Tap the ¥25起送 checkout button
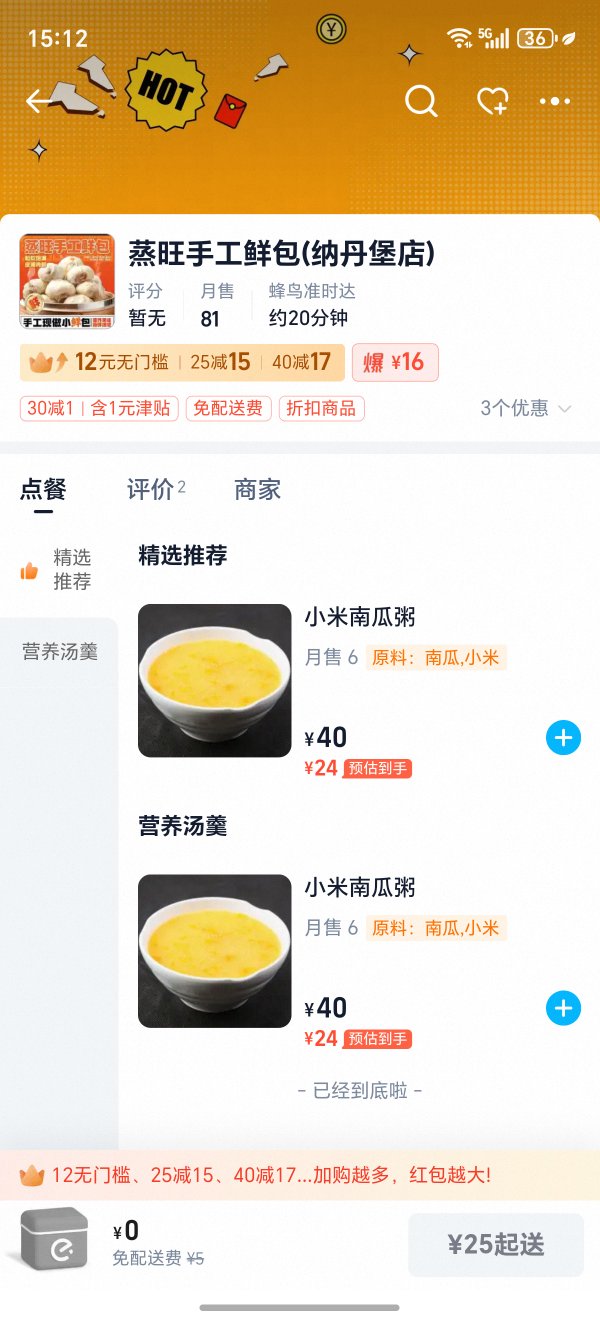Viewport: 600px width, 1326px height. 495,1245
